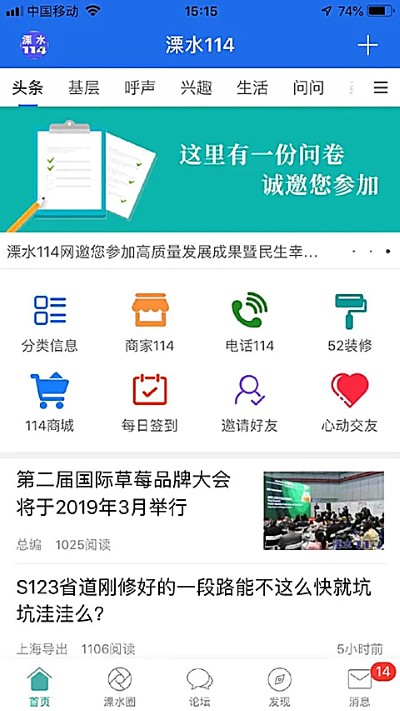Open 商家114

tap(150, 322)
